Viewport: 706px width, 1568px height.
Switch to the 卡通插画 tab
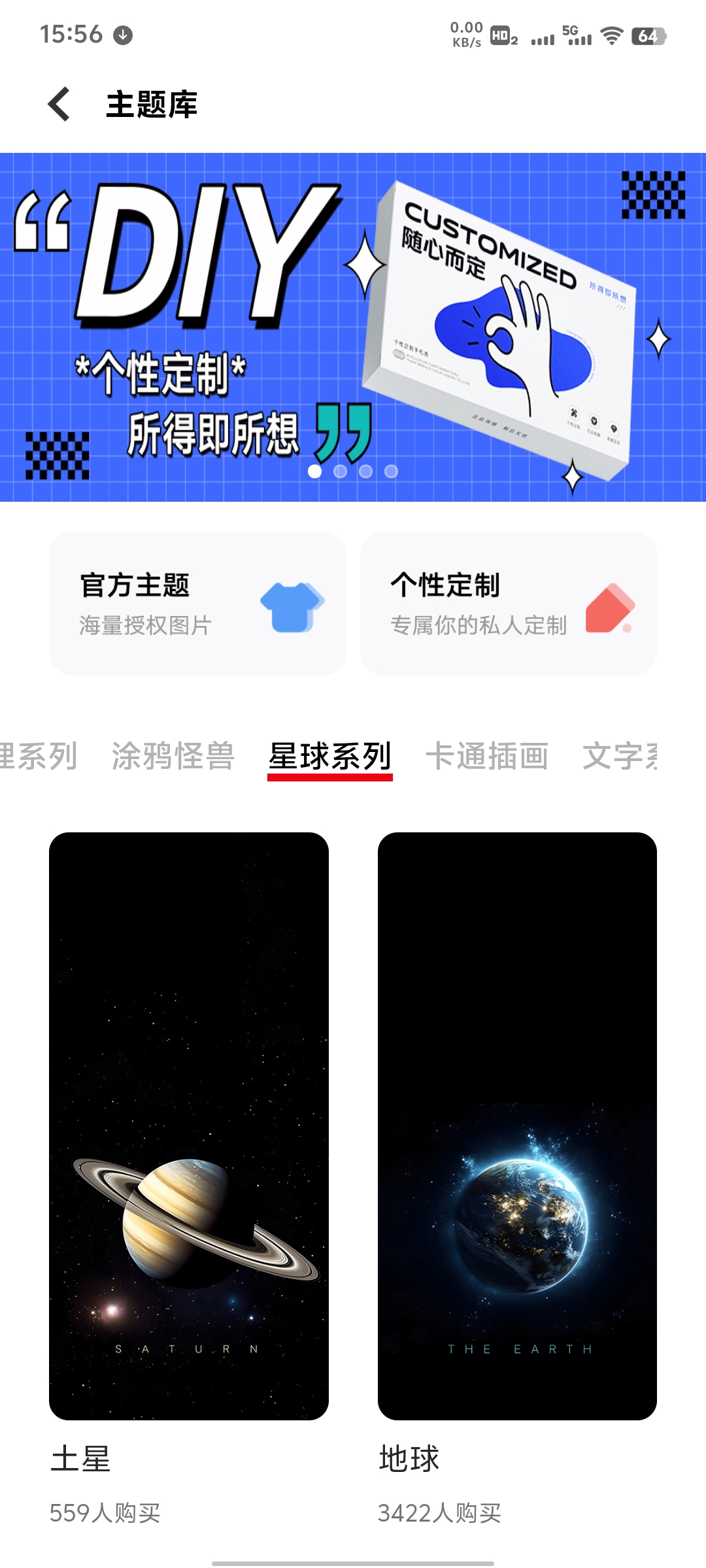(487, 757)
